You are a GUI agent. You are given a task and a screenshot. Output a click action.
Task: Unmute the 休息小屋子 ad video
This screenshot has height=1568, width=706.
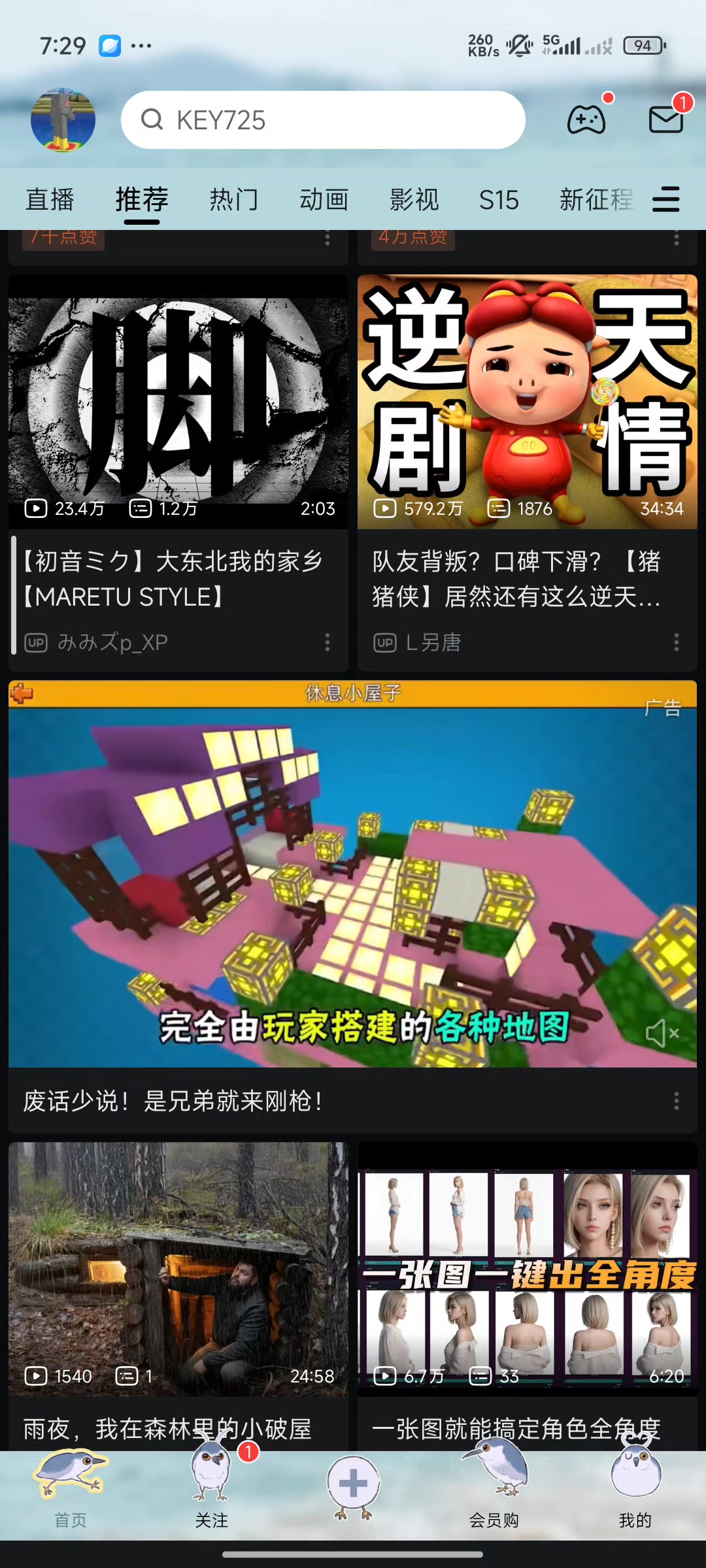662,1034
